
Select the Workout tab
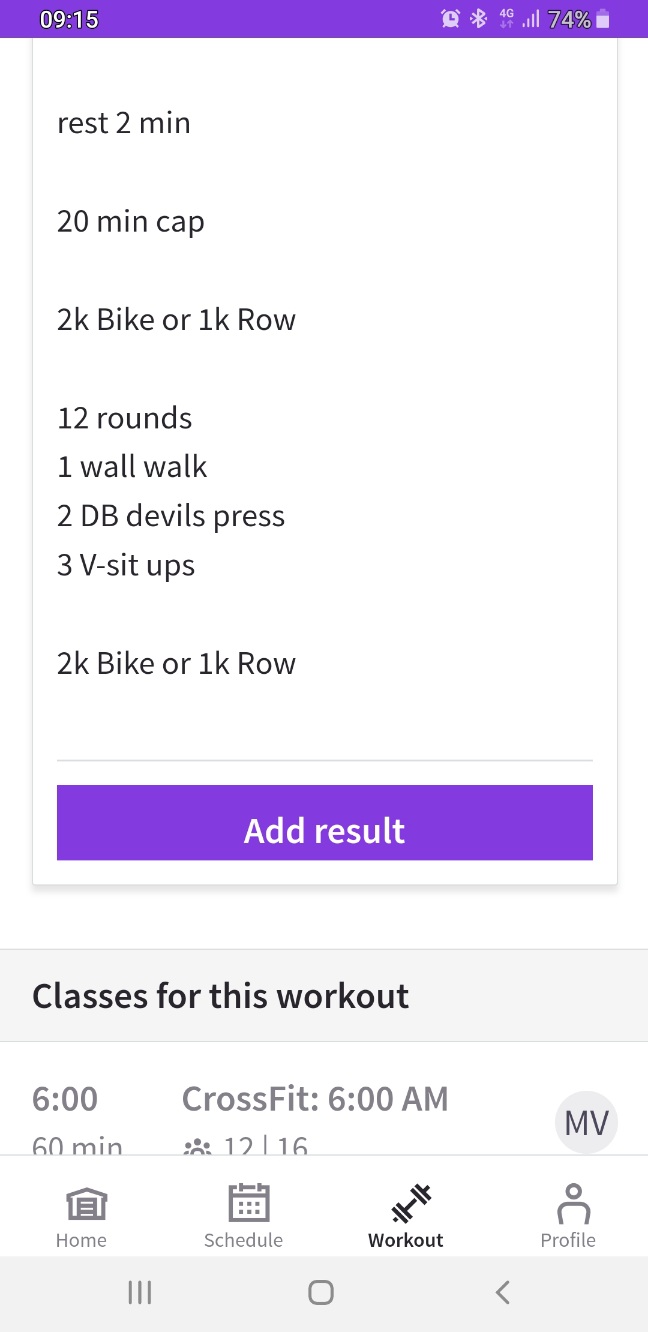click(x=405, y=1216)
